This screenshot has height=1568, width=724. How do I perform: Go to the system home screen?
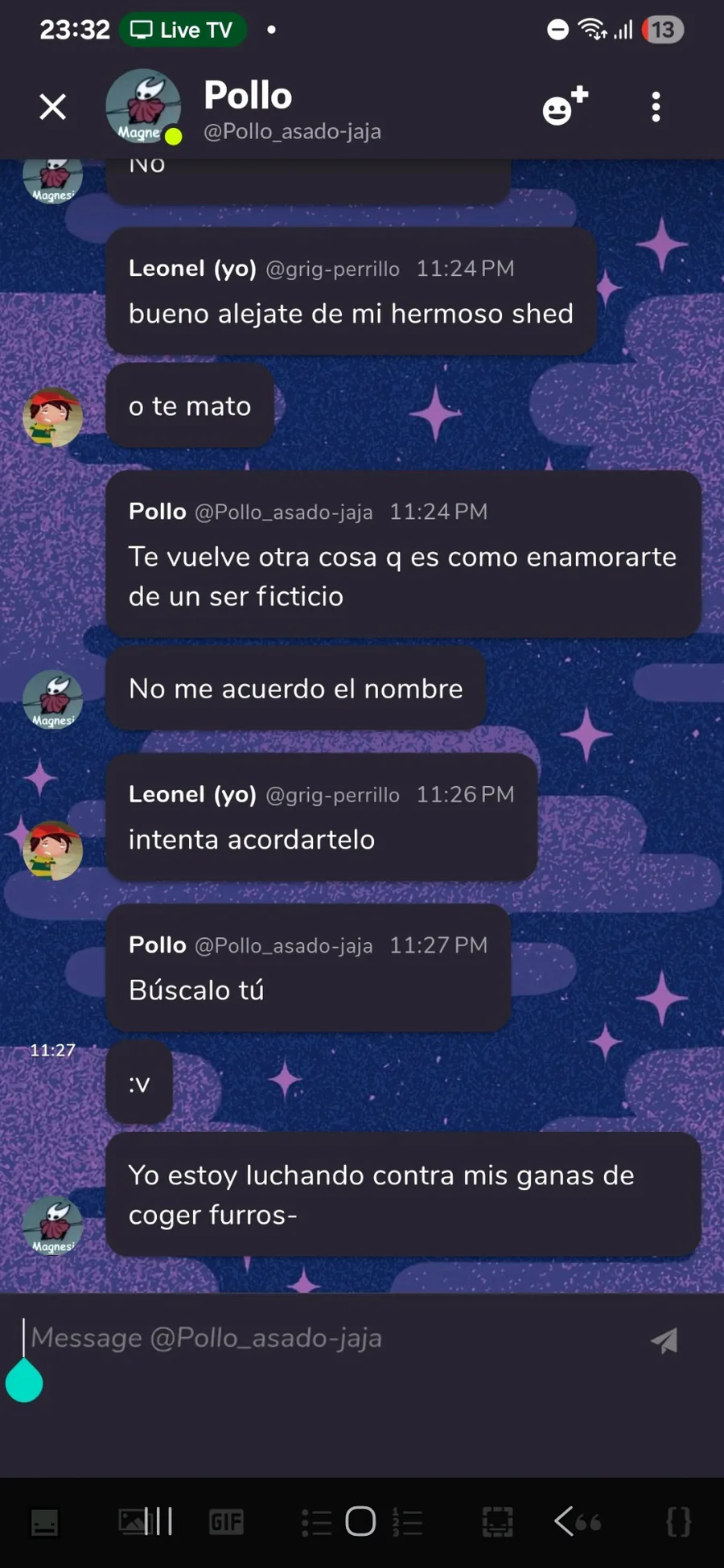click(x=360, y=1521)
